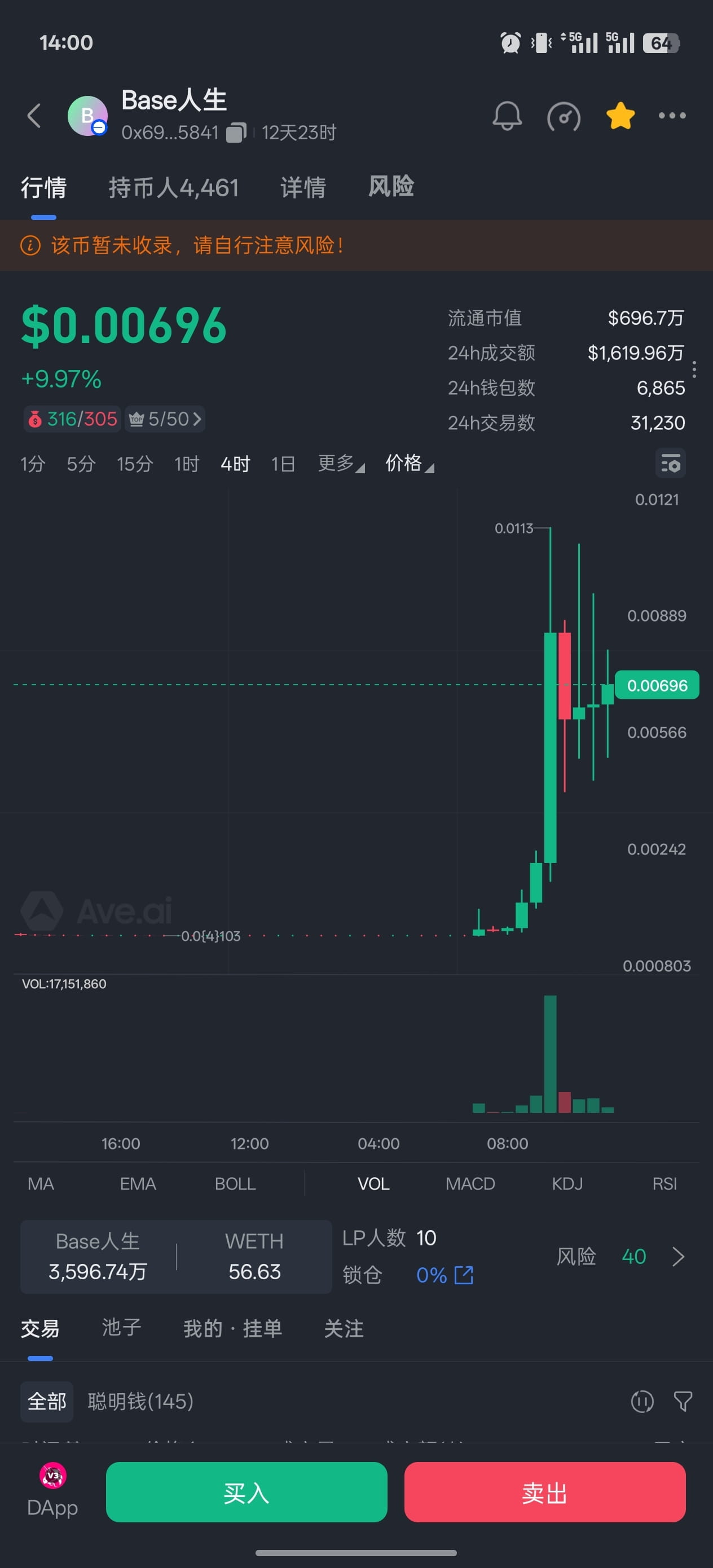This screenshot has width=713, height=1568.
Task: Open the 风险 40 score details
Action: pyautogui.click(x=621, y=1256)
